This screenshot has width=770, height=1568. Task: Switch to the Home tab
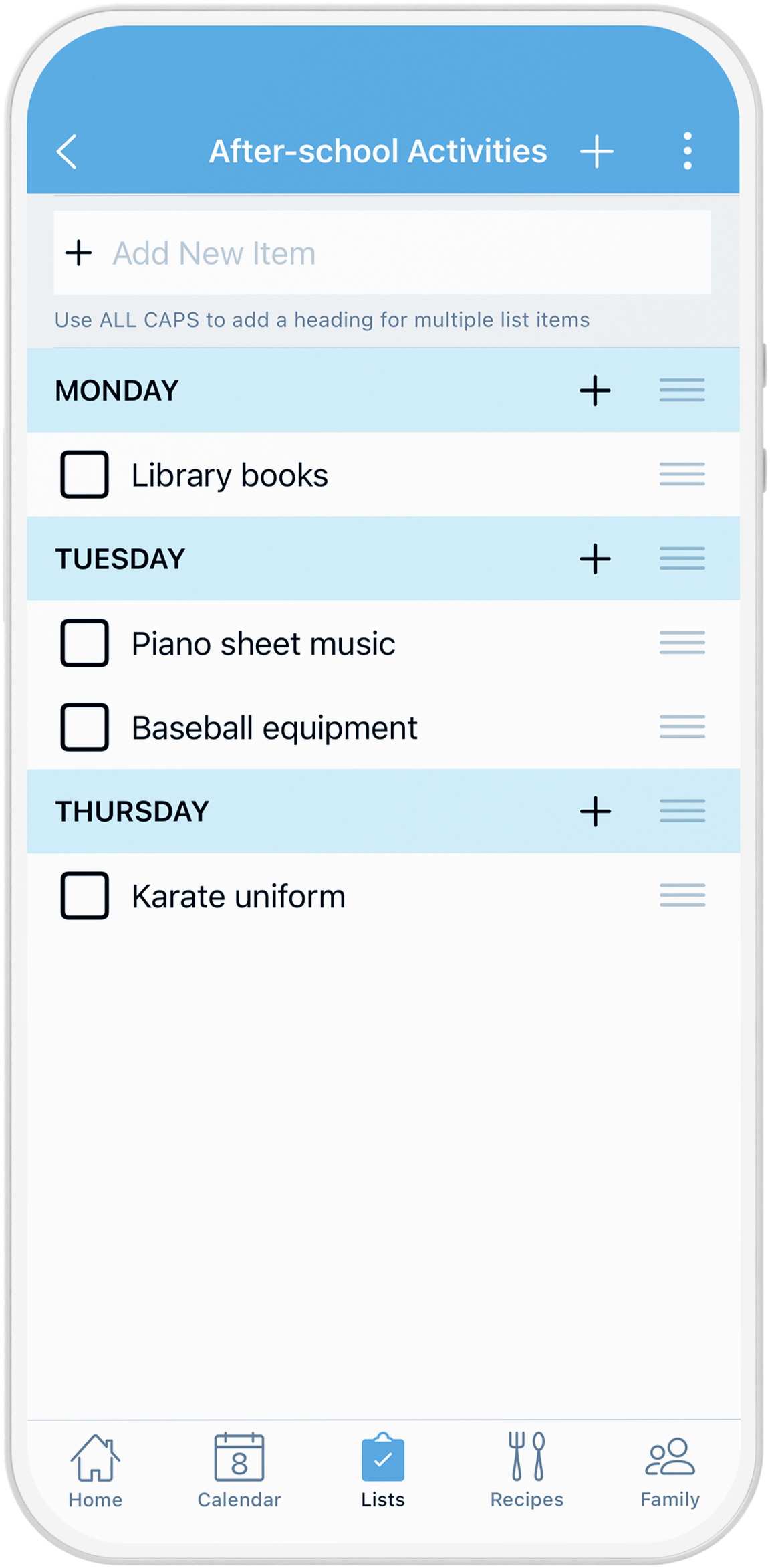[x=95, y=1472]
